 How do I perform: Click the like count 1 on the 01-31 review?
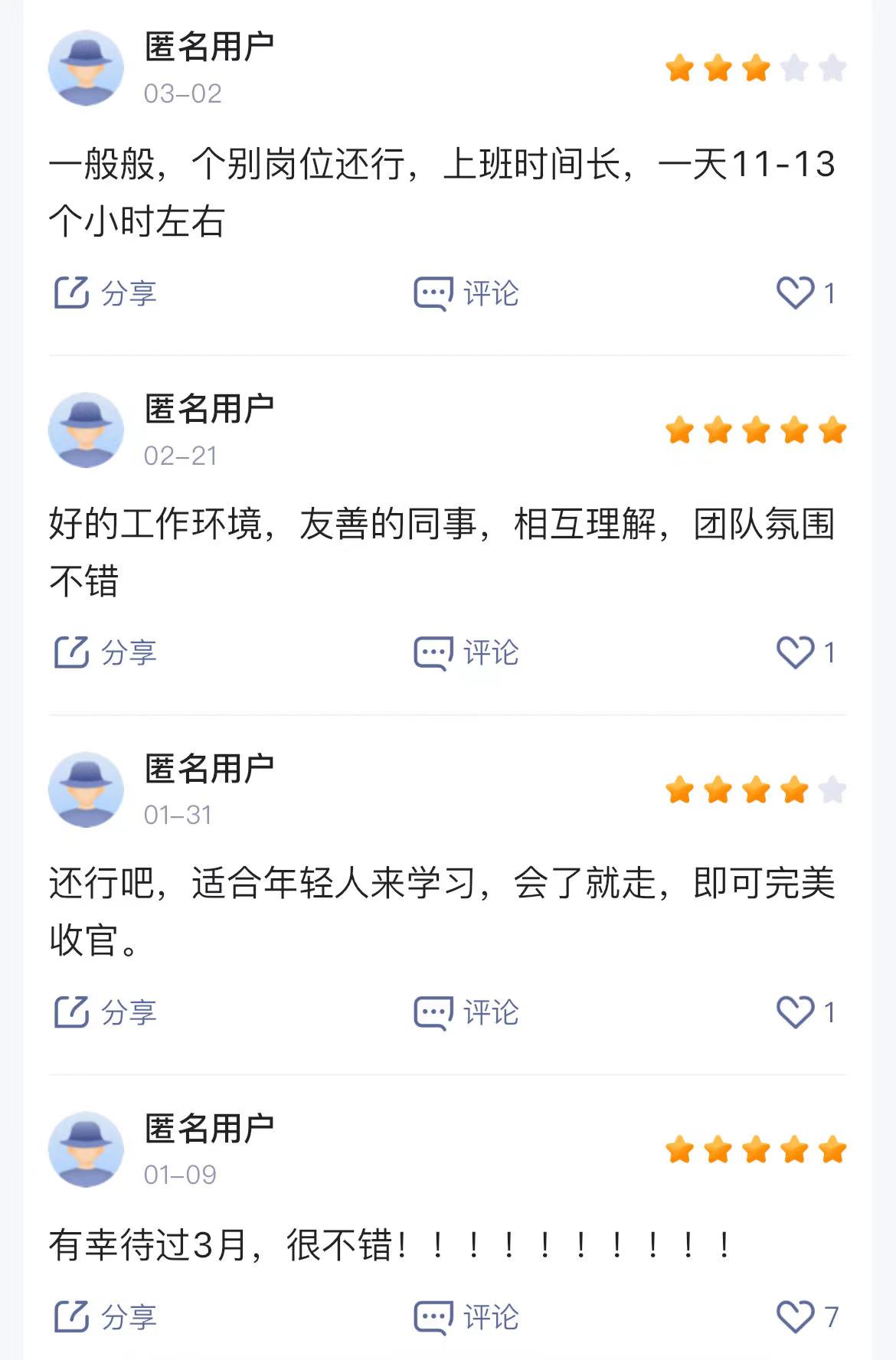(x=829, y=1011)
